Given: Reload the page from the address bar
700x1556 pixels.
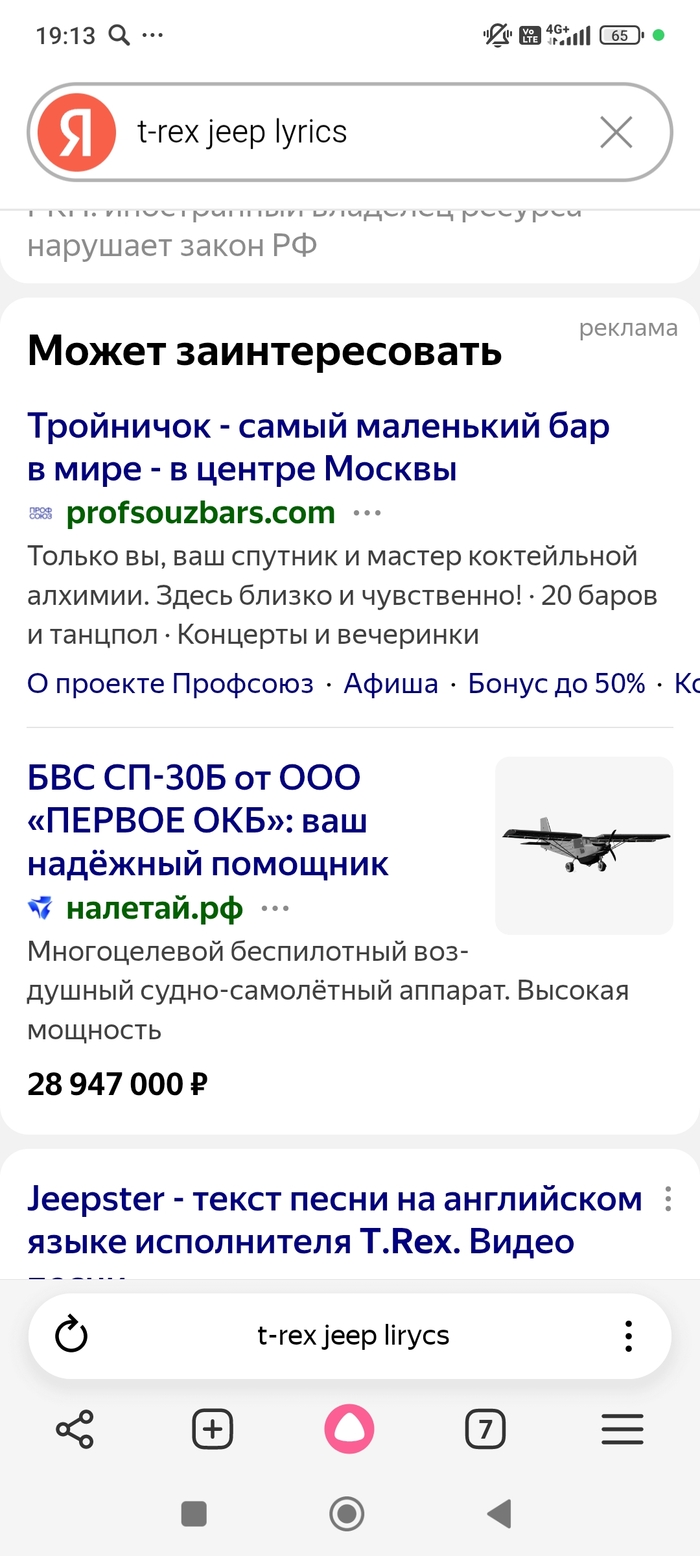Looking at the screenshot, I should (x=71, y=1335).
